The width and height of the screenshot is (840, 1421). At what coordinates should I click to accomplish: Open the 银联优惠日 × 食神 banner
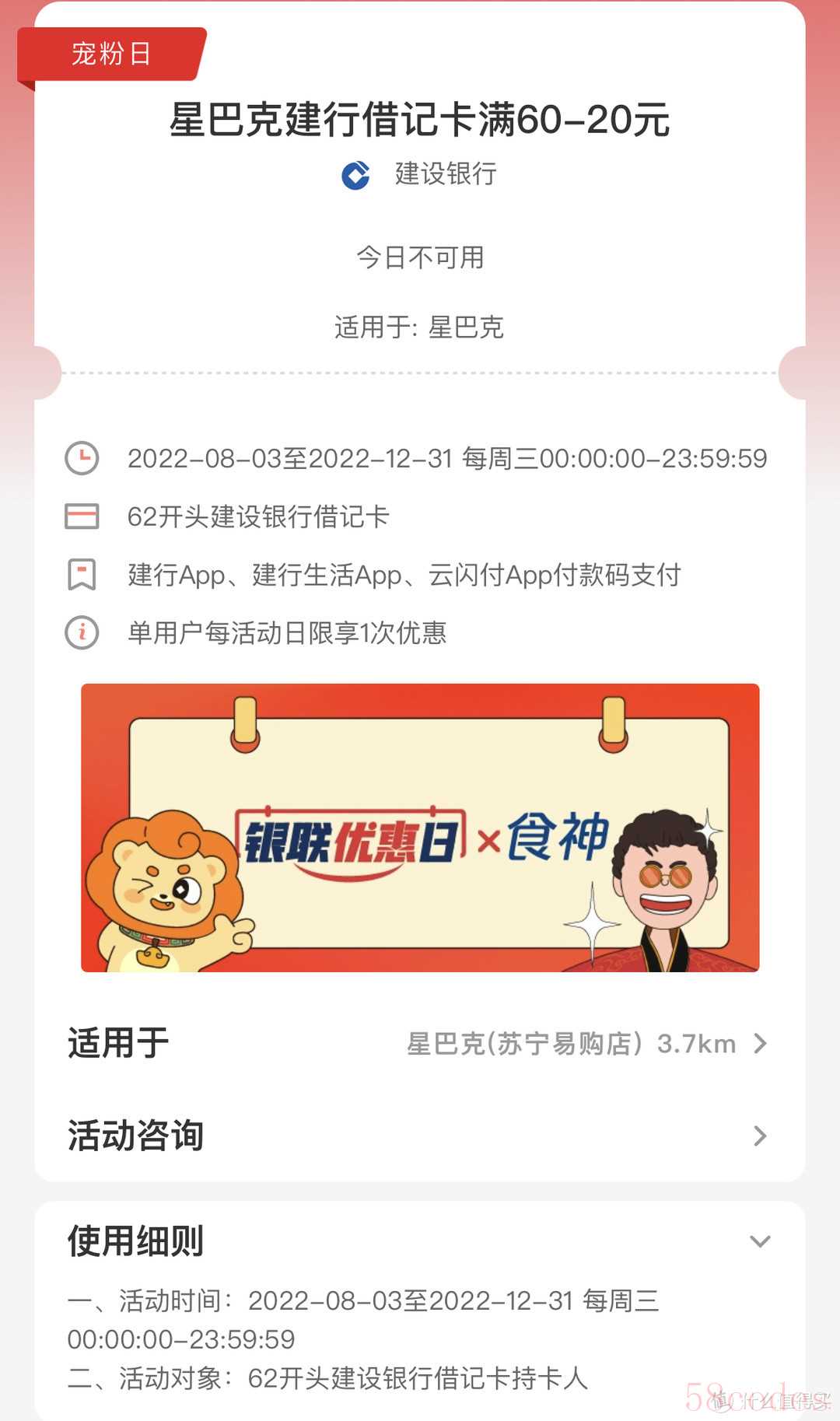420,828
